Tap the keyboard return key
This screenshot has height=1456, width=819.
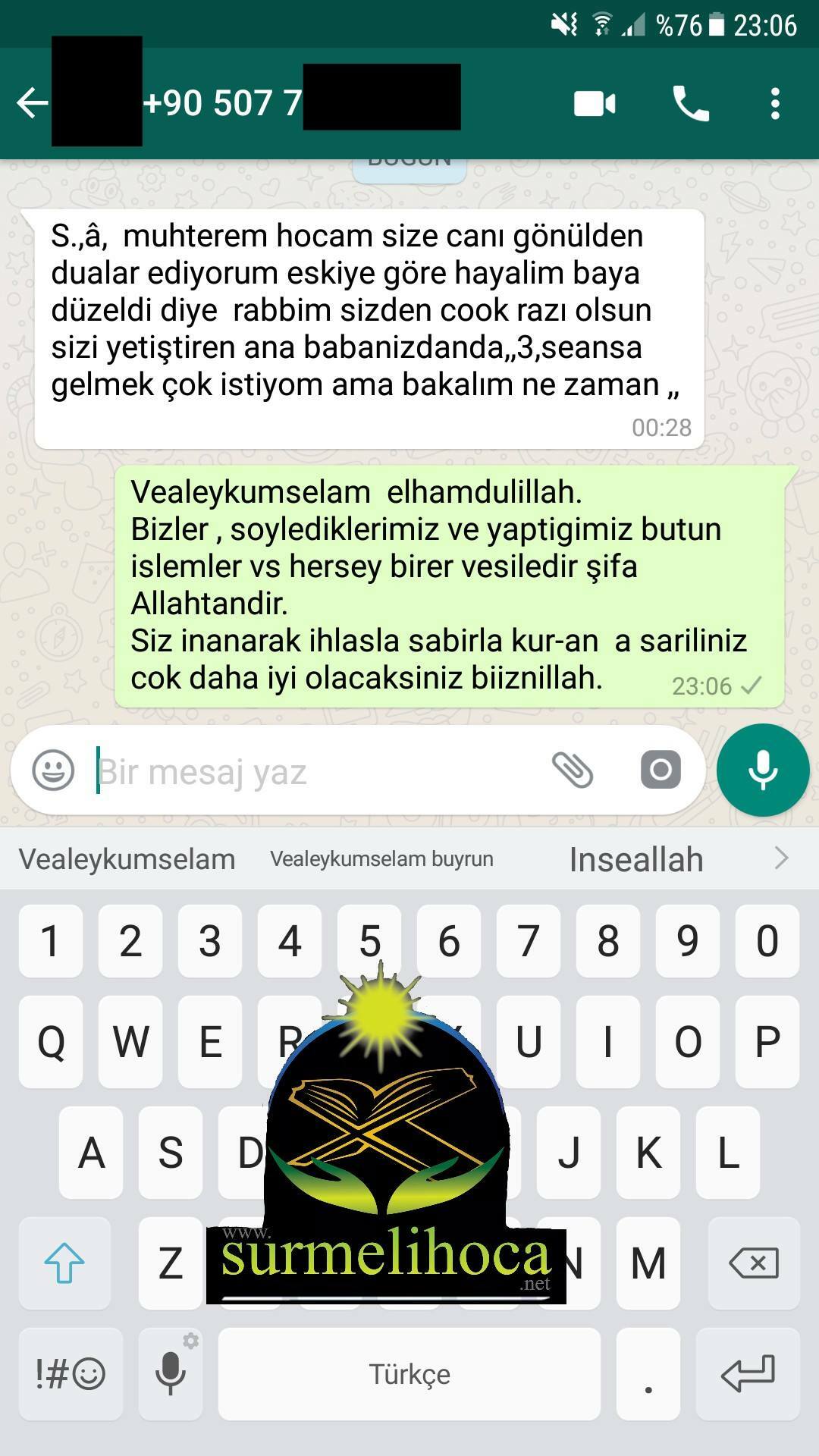coord(747,1373)
